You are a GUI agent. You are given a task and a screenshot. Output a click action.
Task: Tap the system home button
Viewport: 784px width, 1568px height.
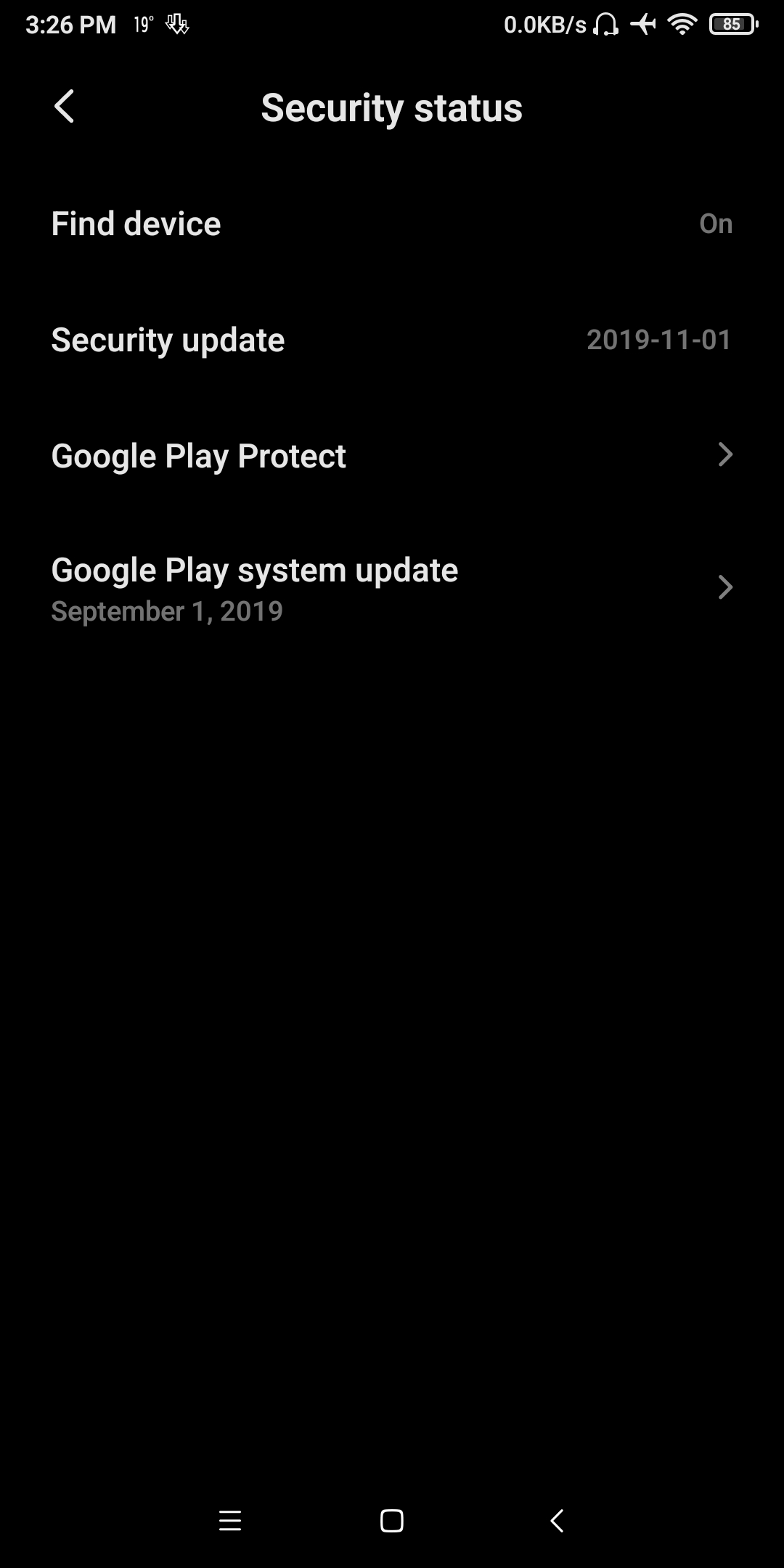(392, 1520)
